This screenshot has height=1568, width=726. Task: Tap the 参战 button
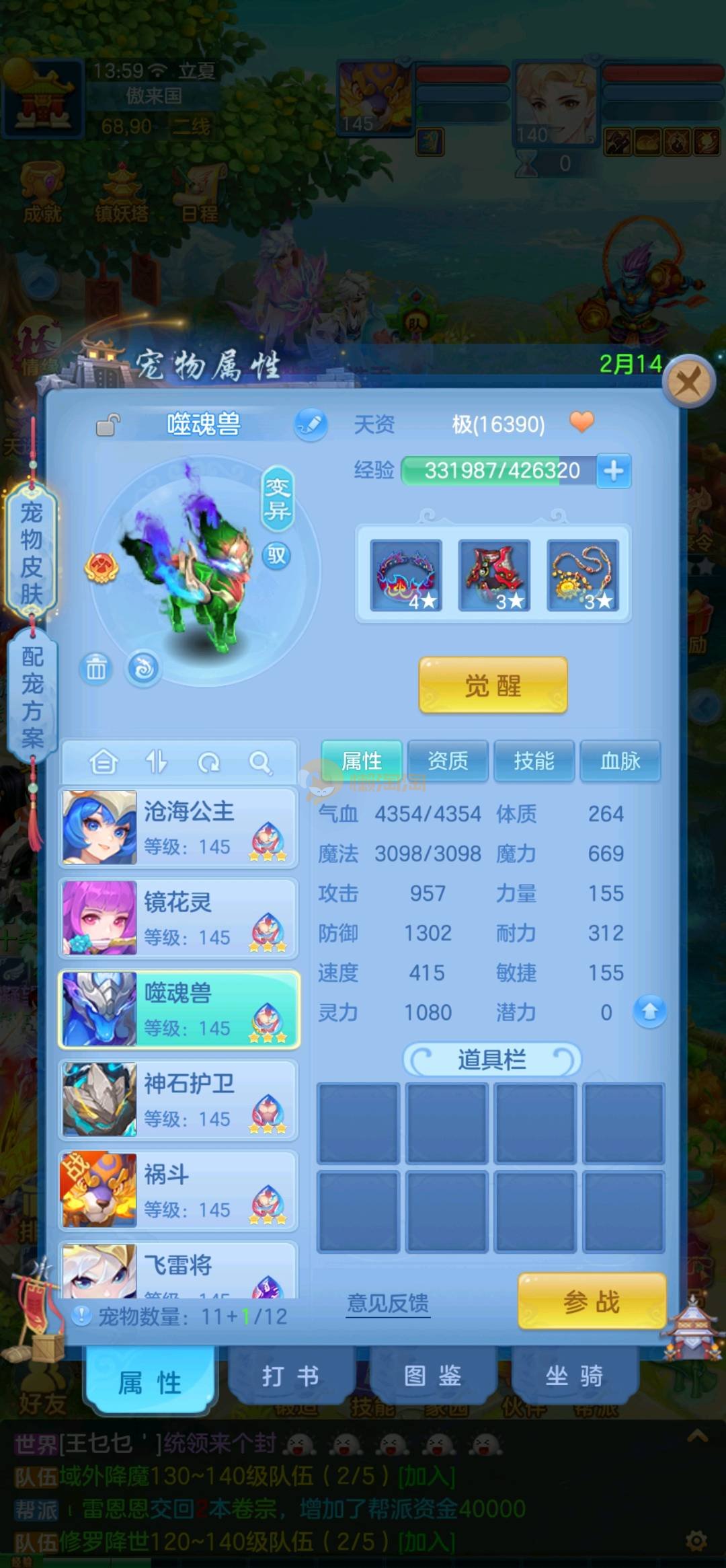[592, 1302]
